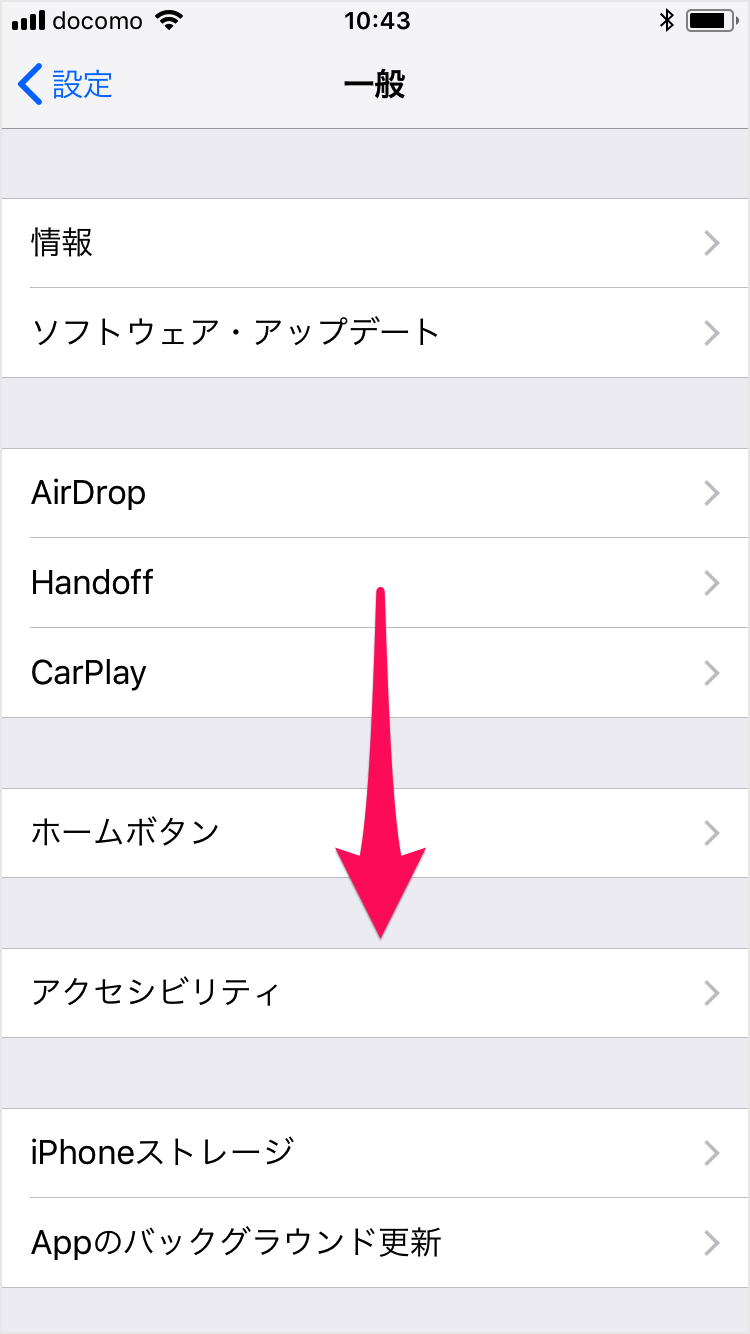View iPhoneストレージ
Image resolution: width=750 pixels, height=1334 pixels.
(375, 1153)
